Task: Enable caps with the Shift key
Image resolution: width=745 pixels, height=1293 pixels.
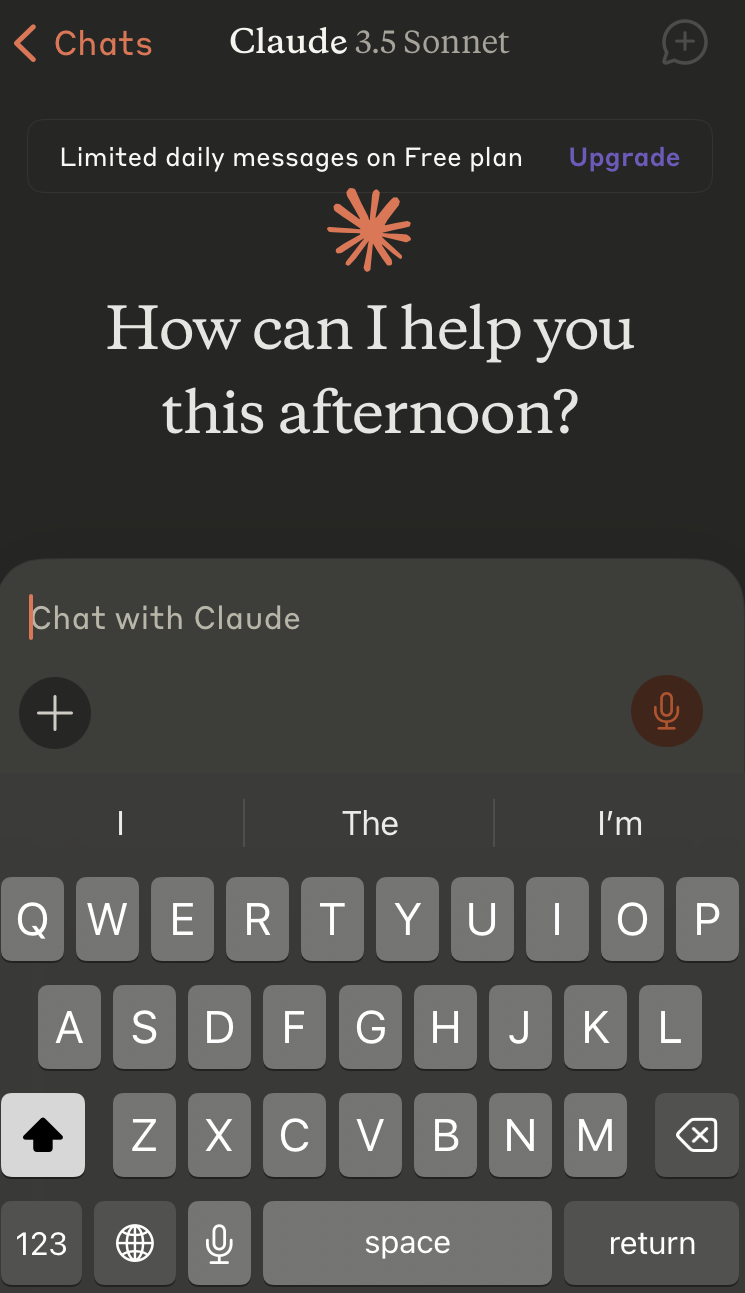Action: pos(43,1135)
